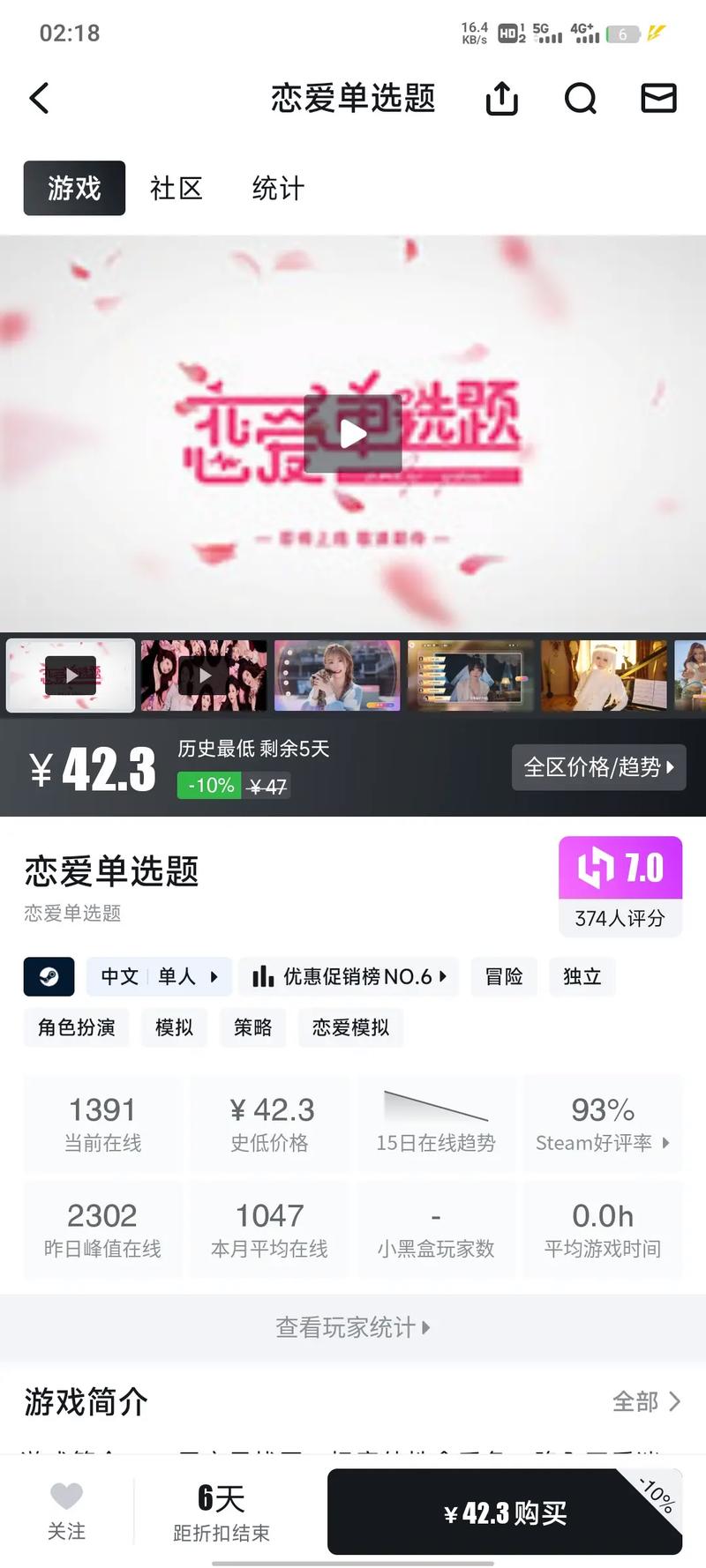This screenshot has height=1568, width=706.
Task: View the 7.0 score with 374人评分
Action: (620, 885)
